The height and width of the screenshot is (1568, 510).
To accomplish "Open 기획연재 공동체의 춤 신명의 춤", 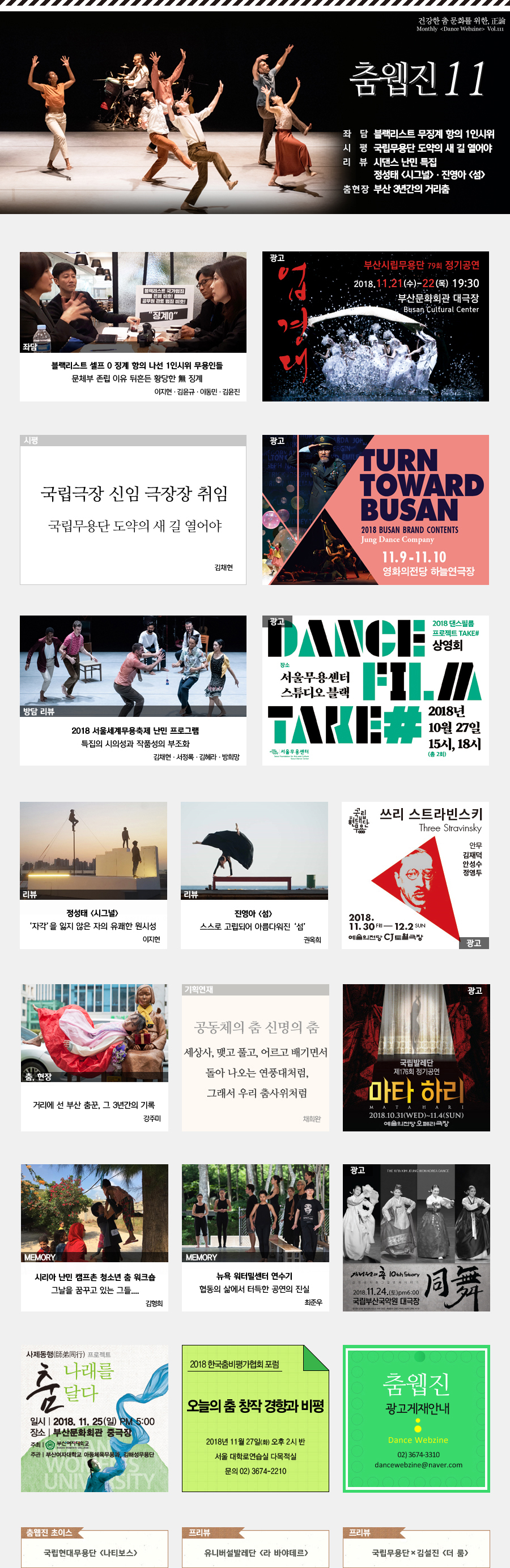I will click(256, 1057).
